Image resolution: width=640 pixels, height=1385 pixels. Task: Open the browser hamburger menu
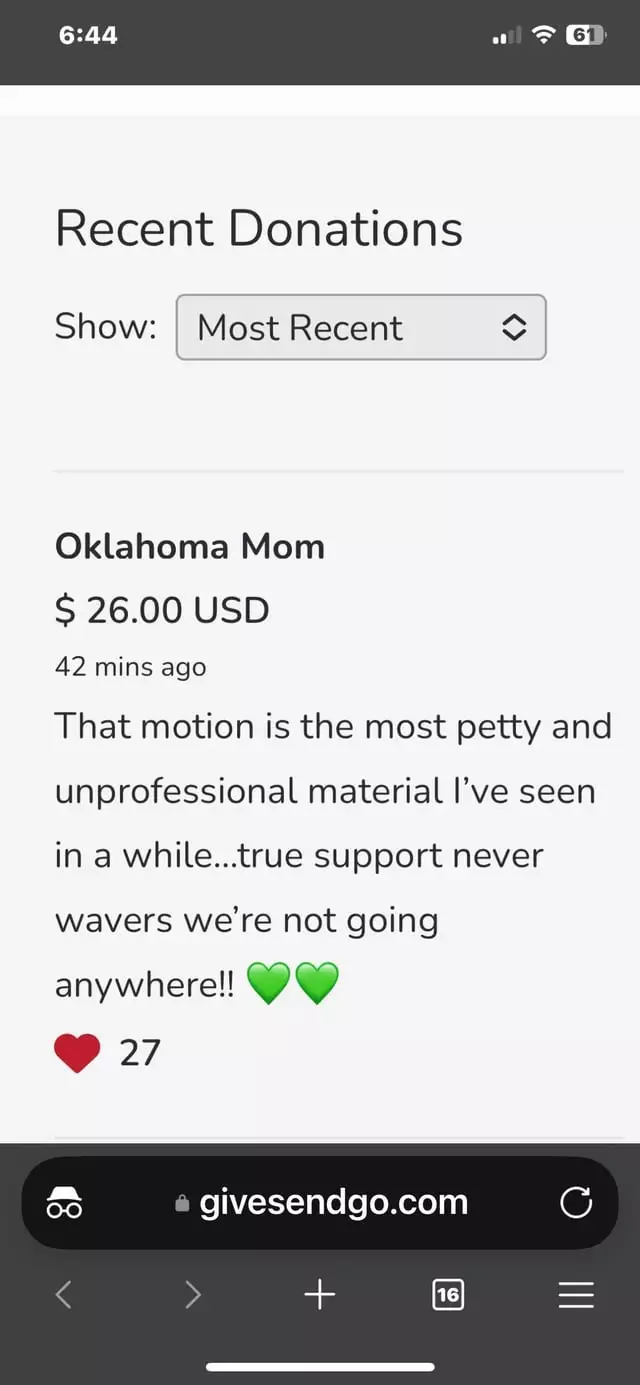coord(576,1295)
